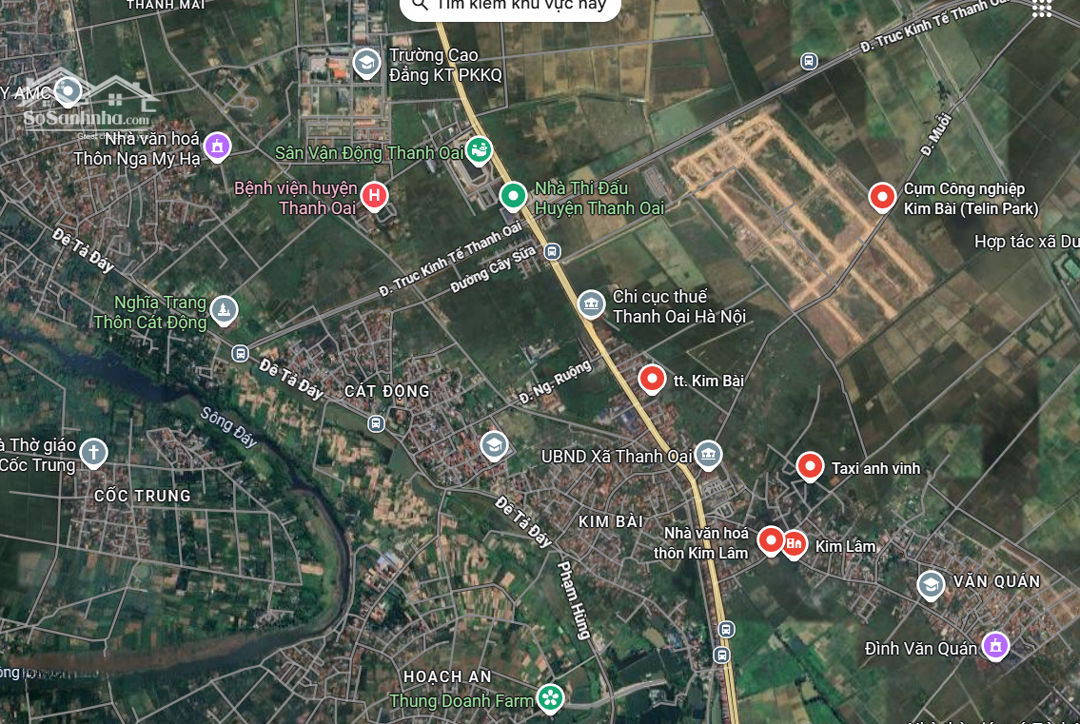The image size is (1080, 724).
Task: Open the Kim Lâm lodging pin
Action: pos(795,544)
